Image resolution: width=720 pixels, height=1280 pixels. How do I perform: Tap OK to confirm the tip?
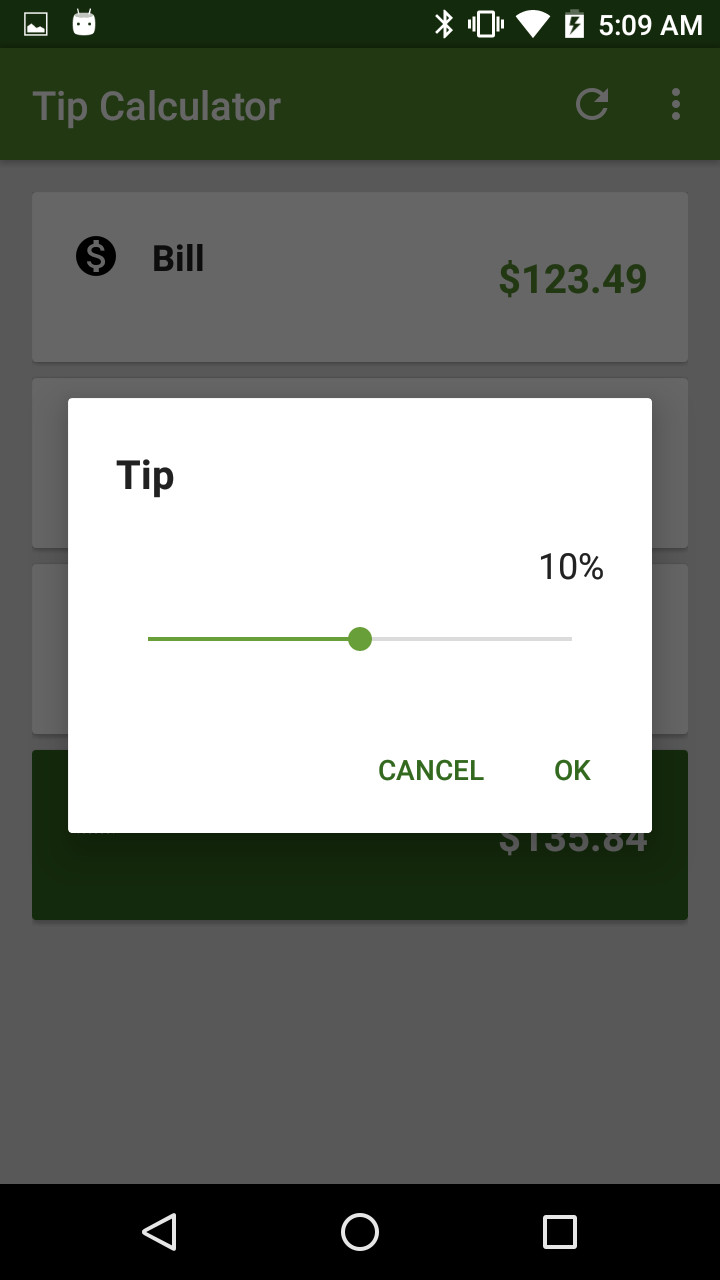tap(572, 770)
